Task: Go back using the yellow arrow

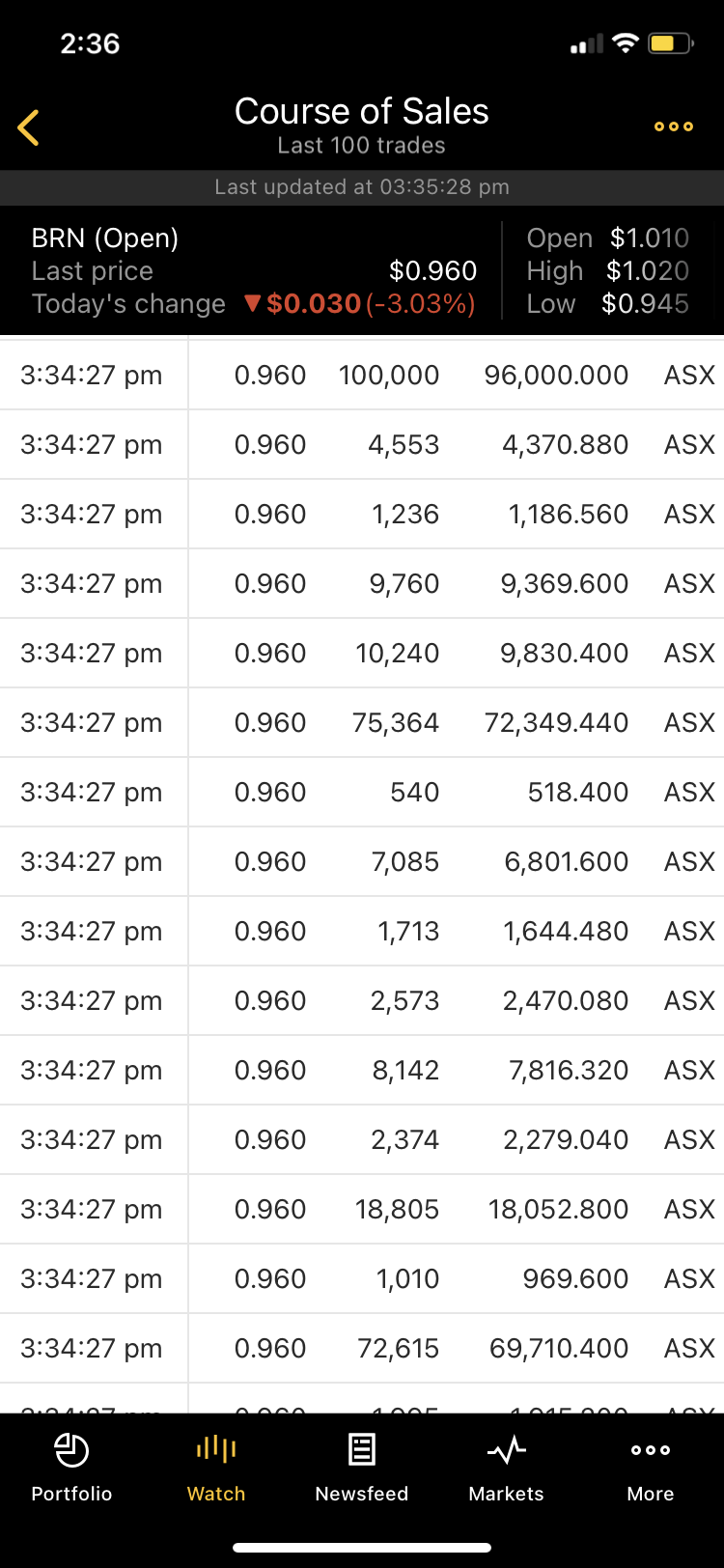Action: tap(29, 127)
